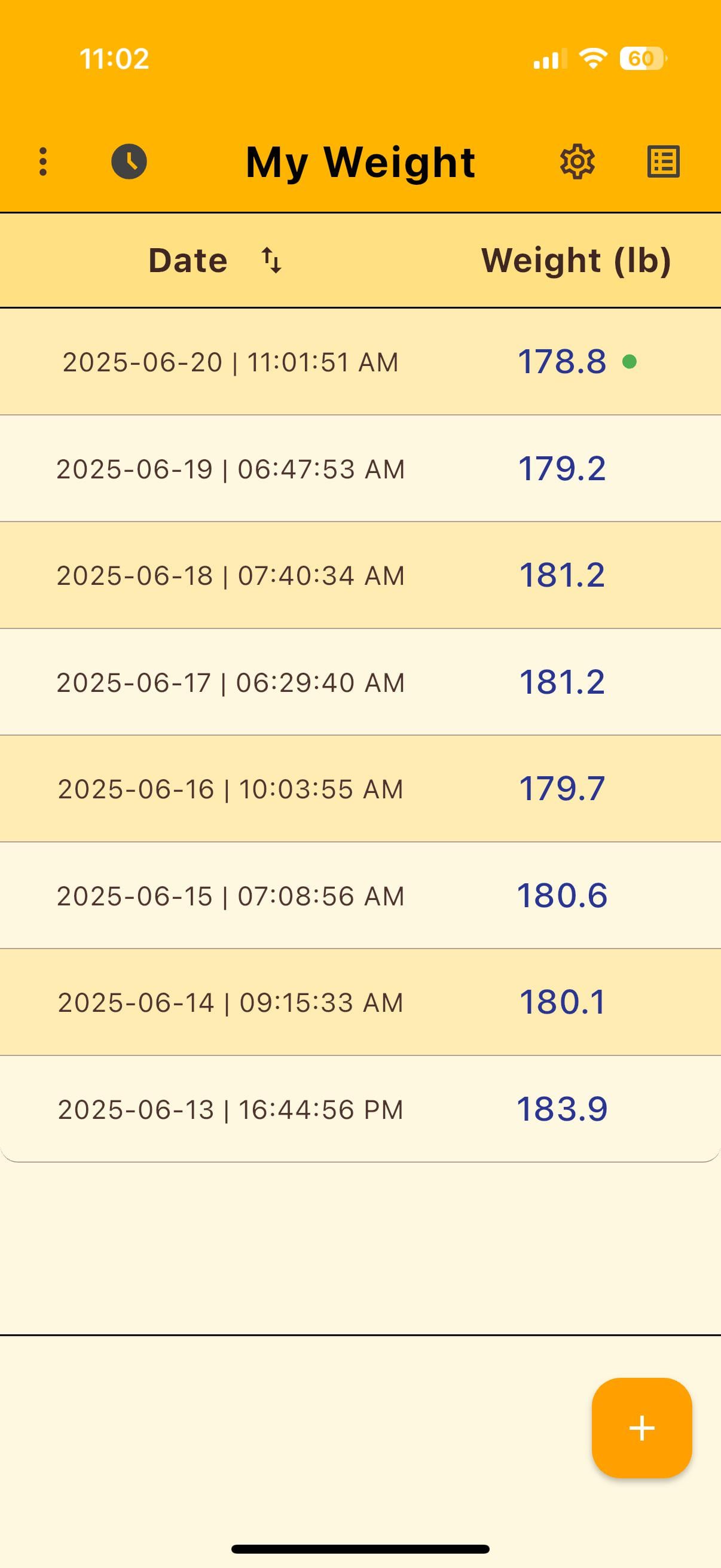The width and height of the screenshot is (721, 1568).
Task: Tap the clock icon in the toolbar
Action: click(129, 162)
